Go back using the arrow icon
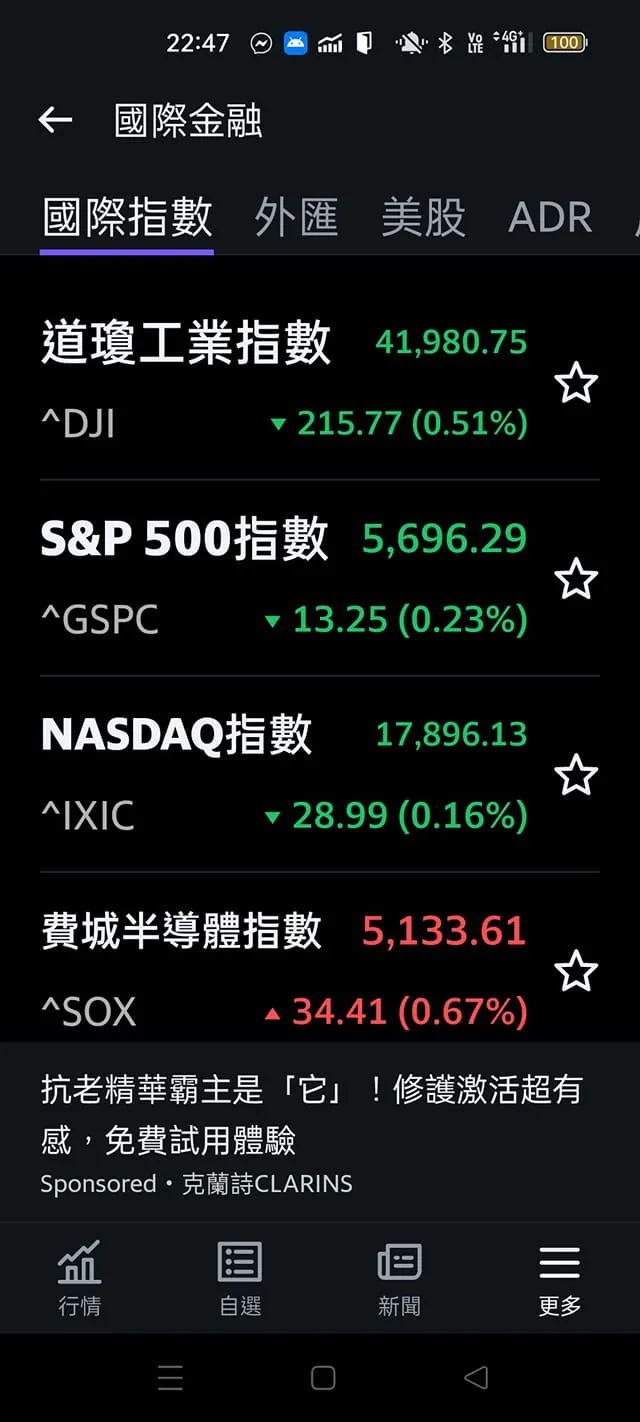The image size is (640, 1422). [x=55, y=121]
